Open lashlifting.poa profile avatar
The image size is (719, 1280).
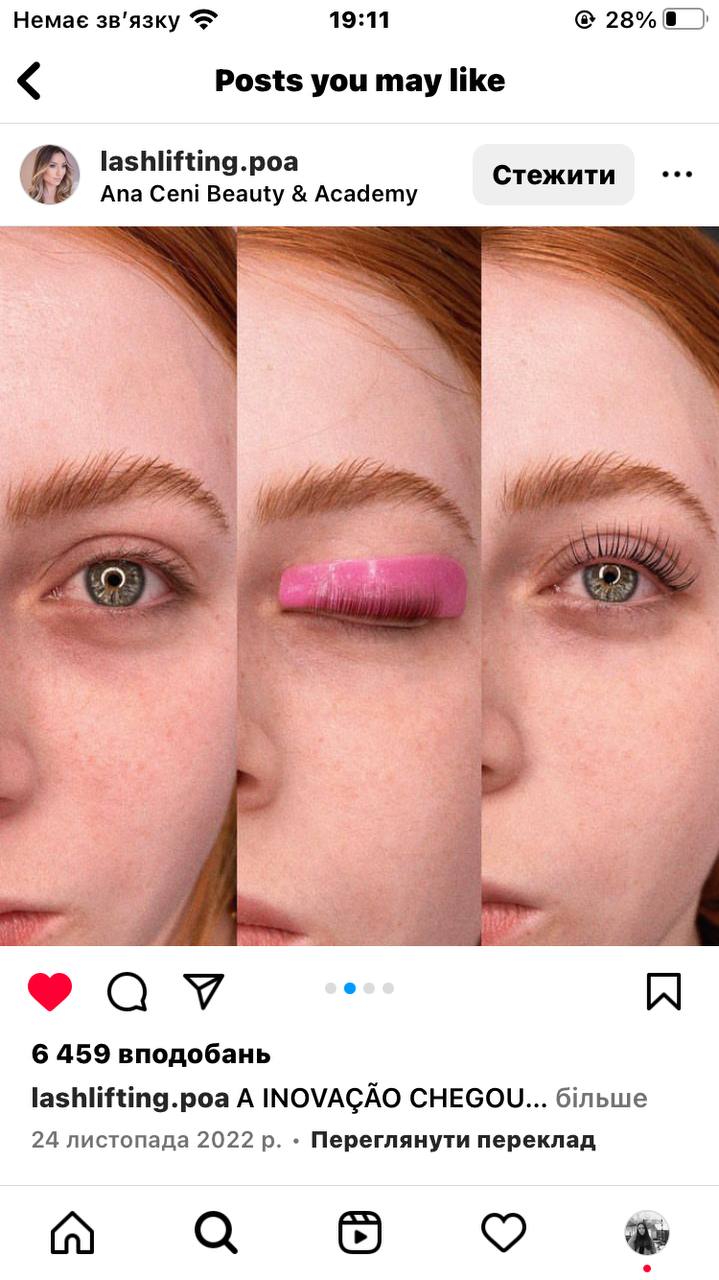click(x=50, y=175)
